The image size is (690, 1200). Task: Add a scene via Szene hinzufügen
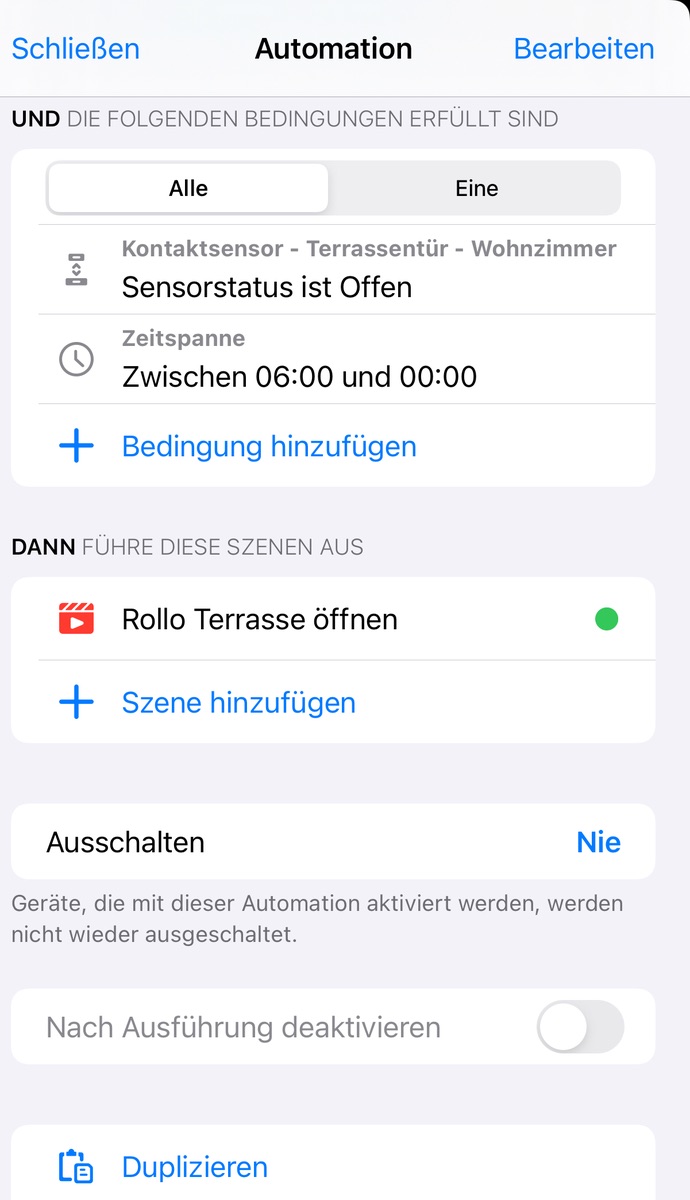[x=238, y=703]
